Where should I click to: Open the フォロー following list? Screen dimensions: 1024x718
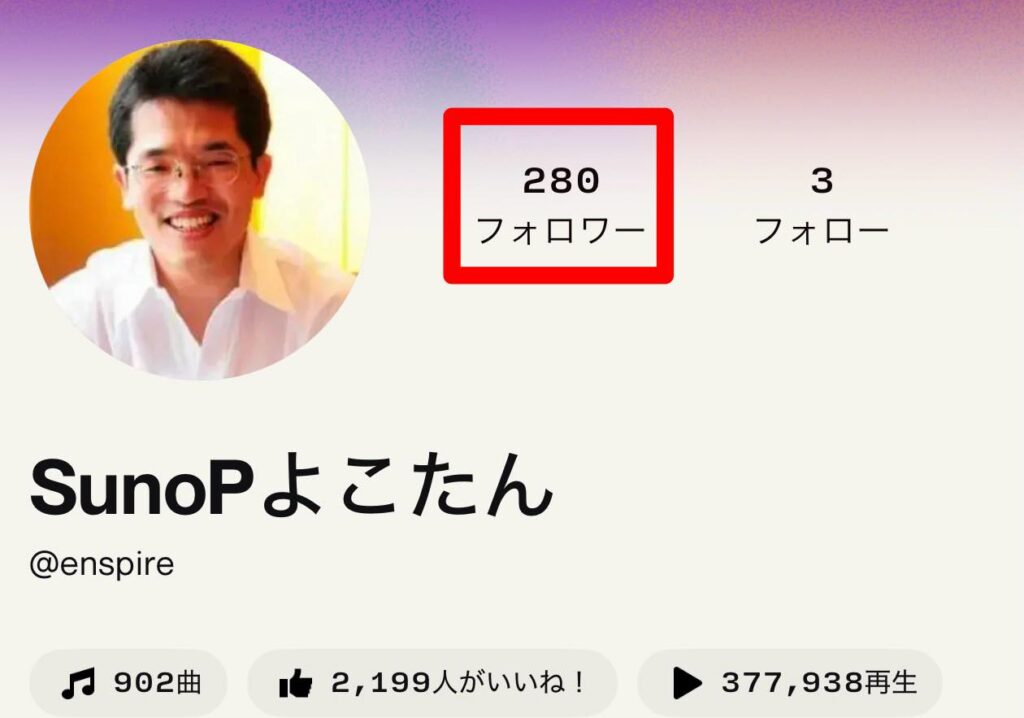click(x=821, y=206)
